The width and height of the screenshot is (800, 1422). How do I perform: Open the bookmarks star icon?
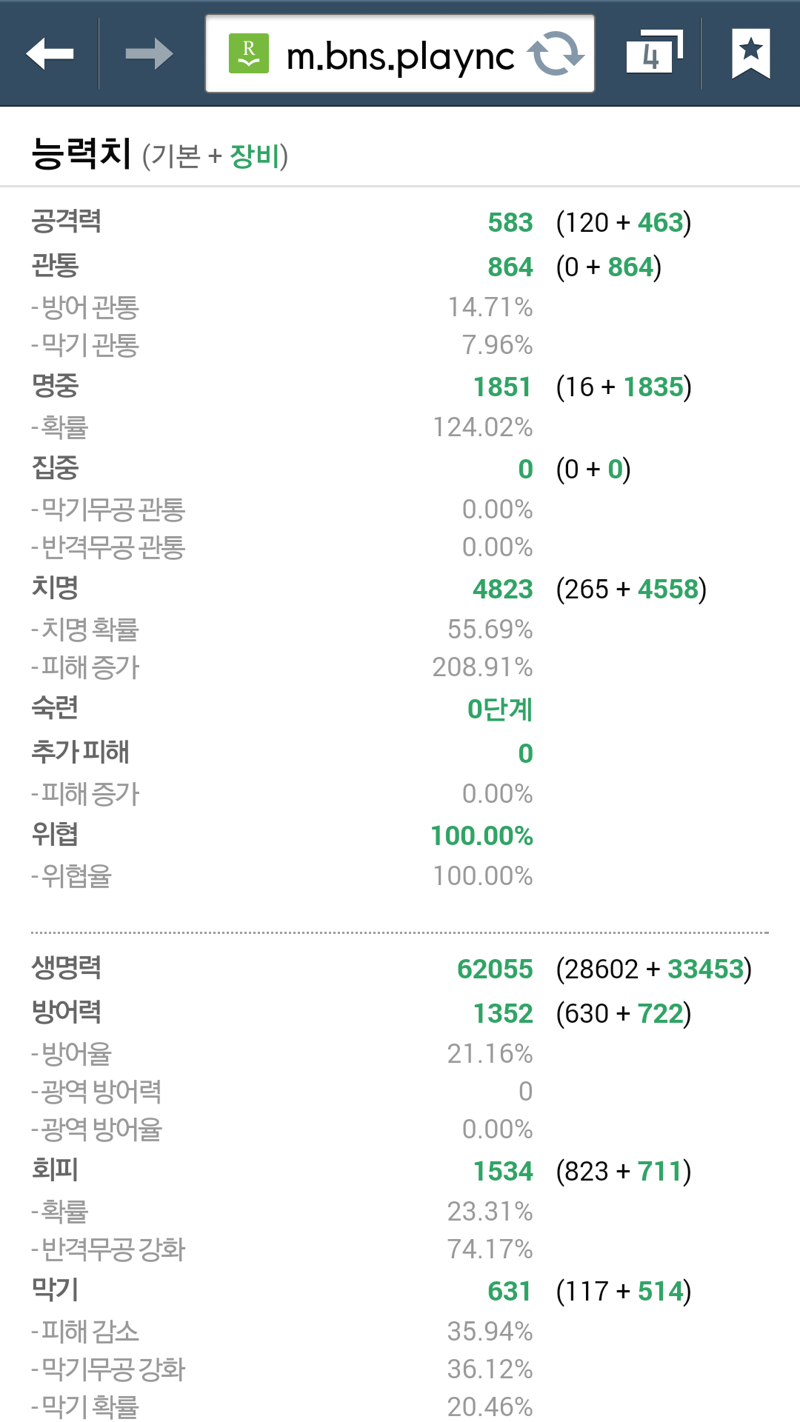tap(751, 54)
